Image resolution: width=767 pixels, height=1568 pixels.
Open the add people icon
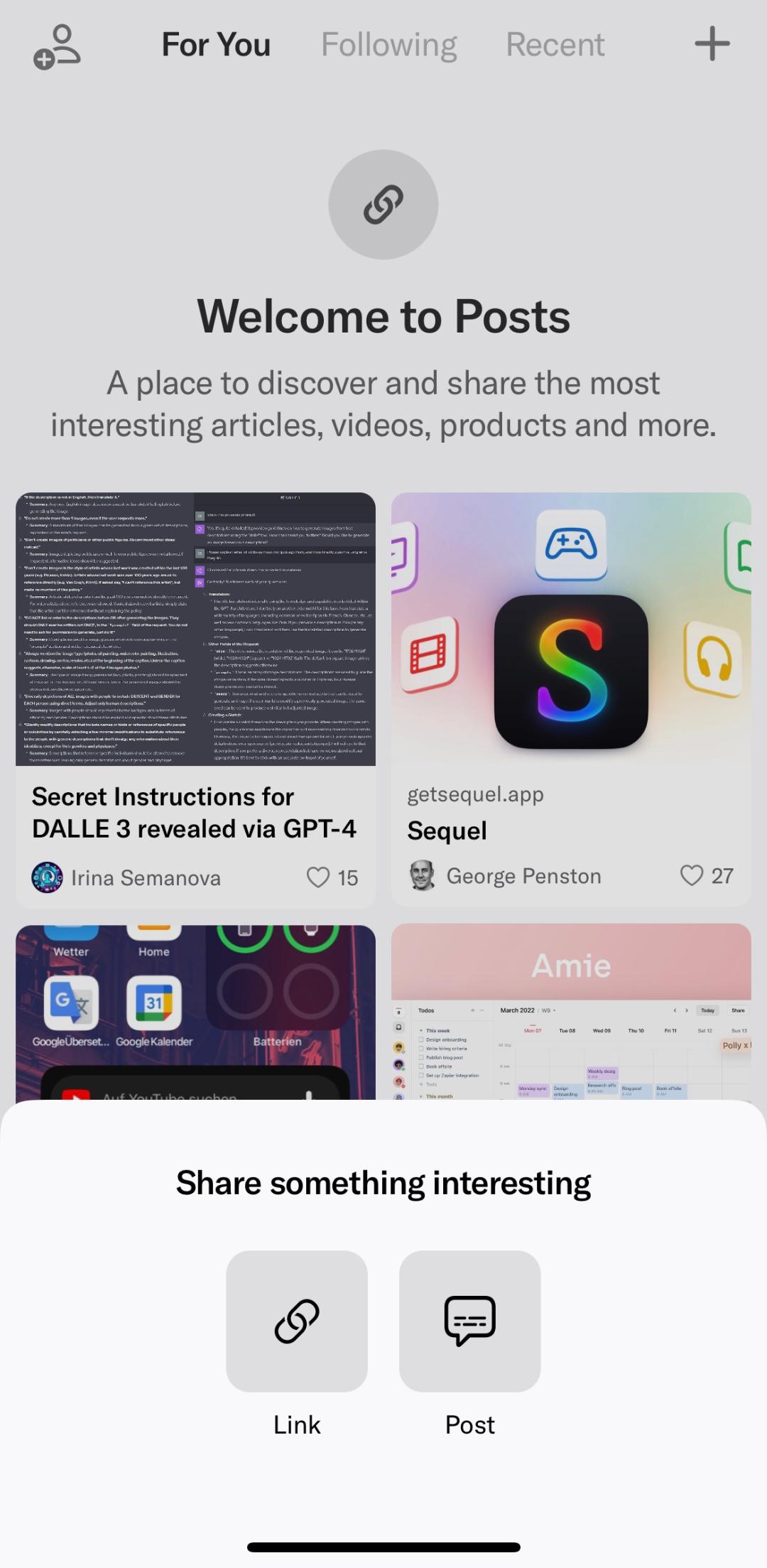pyautogui.click(x=57, y=47)
